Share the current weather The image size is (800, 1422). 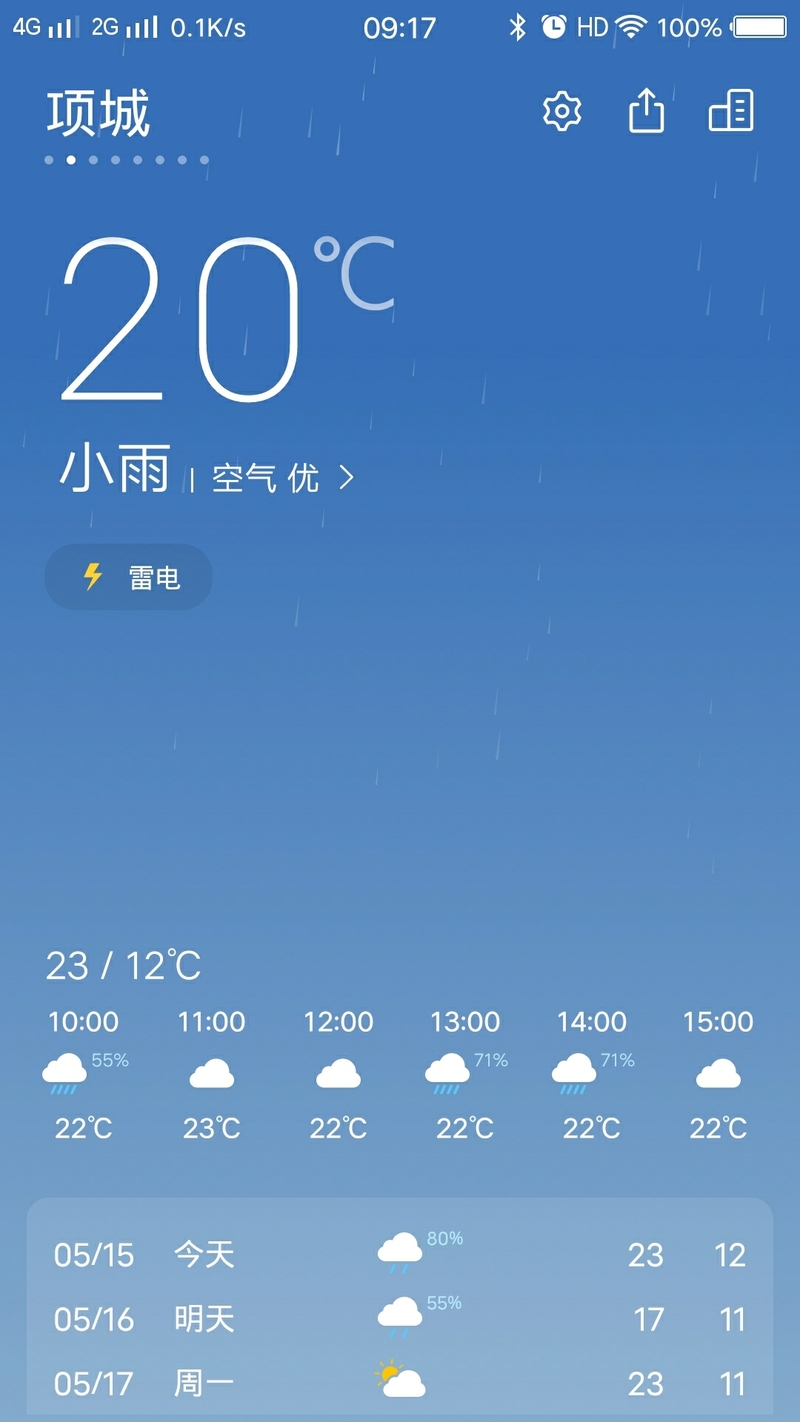646,111
